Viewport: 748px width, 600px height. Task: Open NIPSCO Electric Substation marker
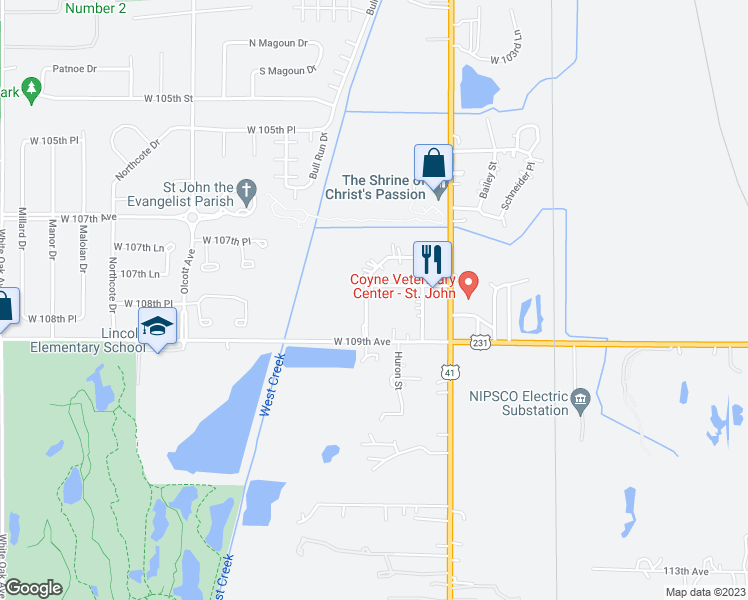pyautogui.click(x=580, y=403)
